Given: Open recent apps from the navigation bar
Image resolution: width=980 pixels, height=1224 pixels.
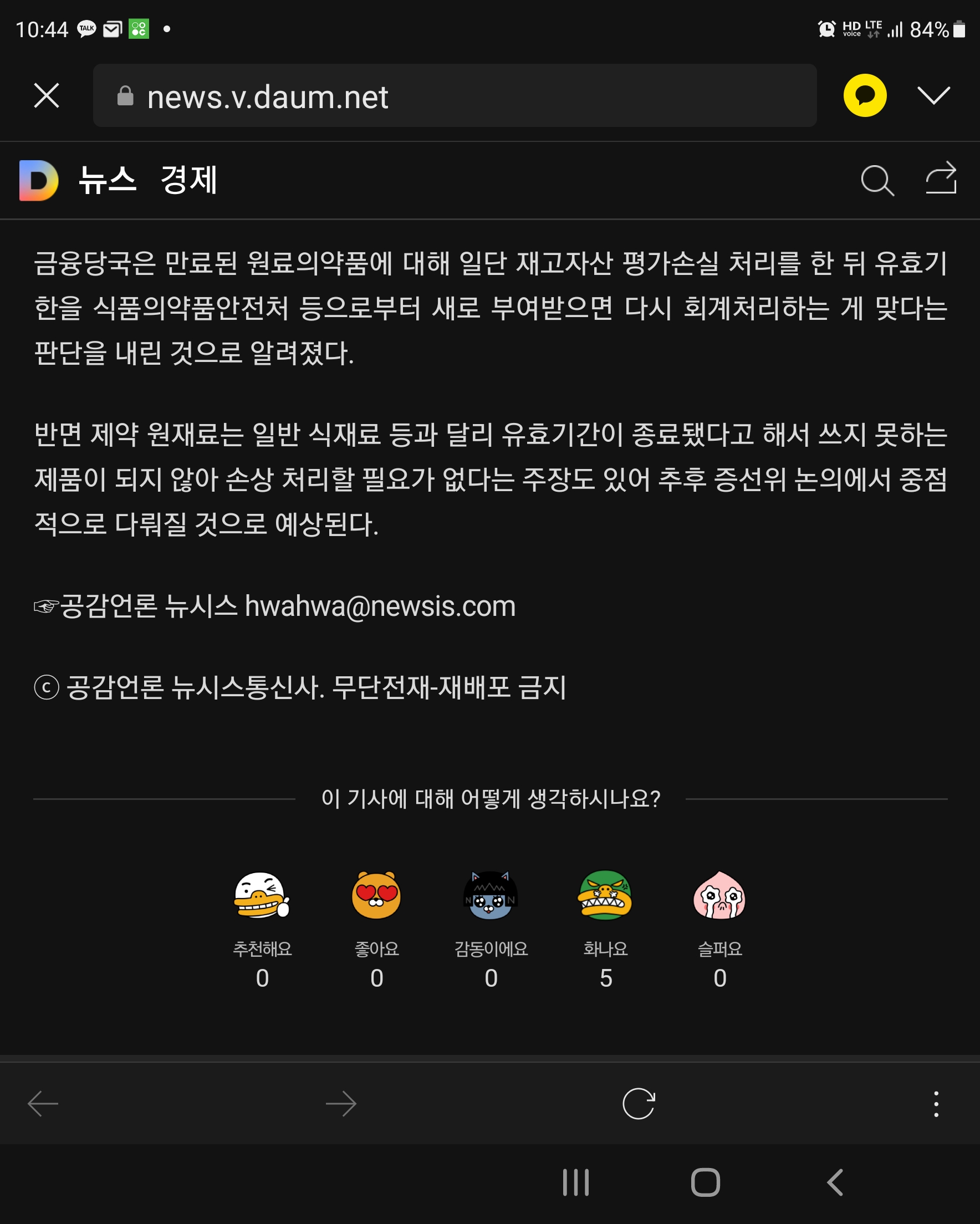Looking at the screenshot, I should pyautogui.click(x=575, y=1182).
